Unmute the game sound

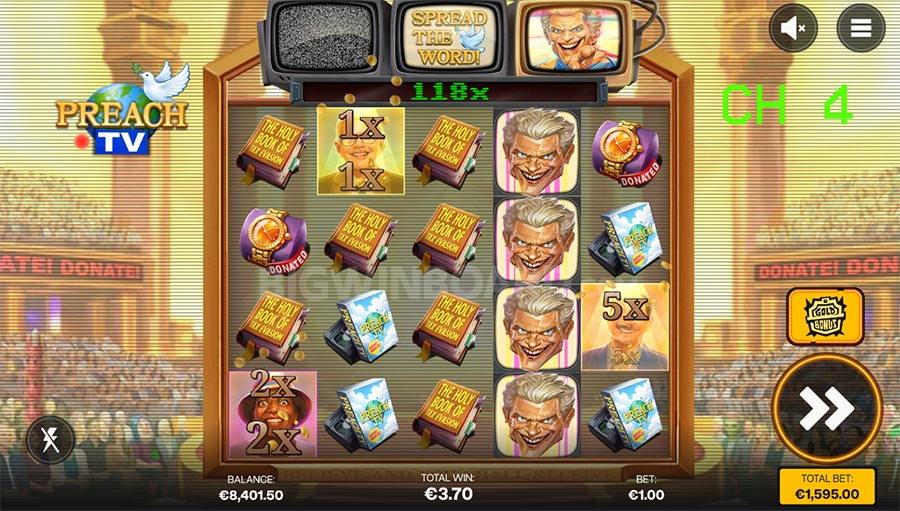(x=793, y=29)
